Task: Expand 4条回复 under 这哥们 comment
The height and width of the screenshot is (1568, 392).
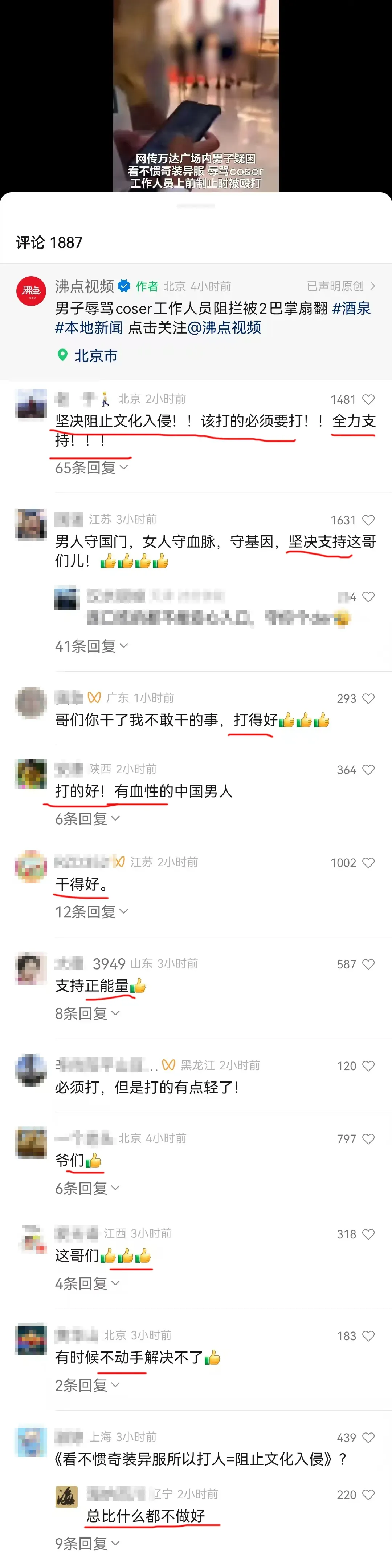Action: (87, 1284)
